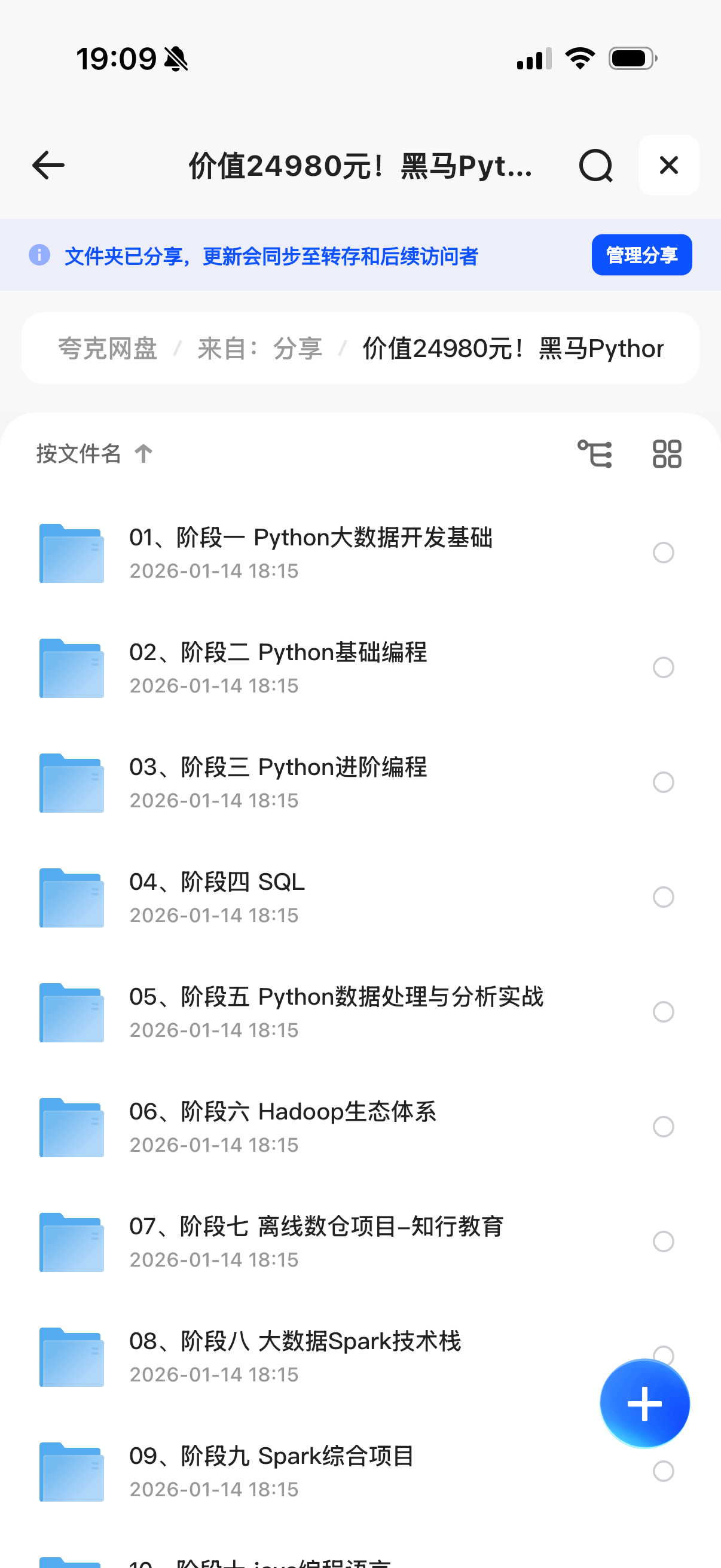721x1568 pixels.
Task: Navigate to 夸克网盘 in the breadcrumb
Action: (108, 349)
